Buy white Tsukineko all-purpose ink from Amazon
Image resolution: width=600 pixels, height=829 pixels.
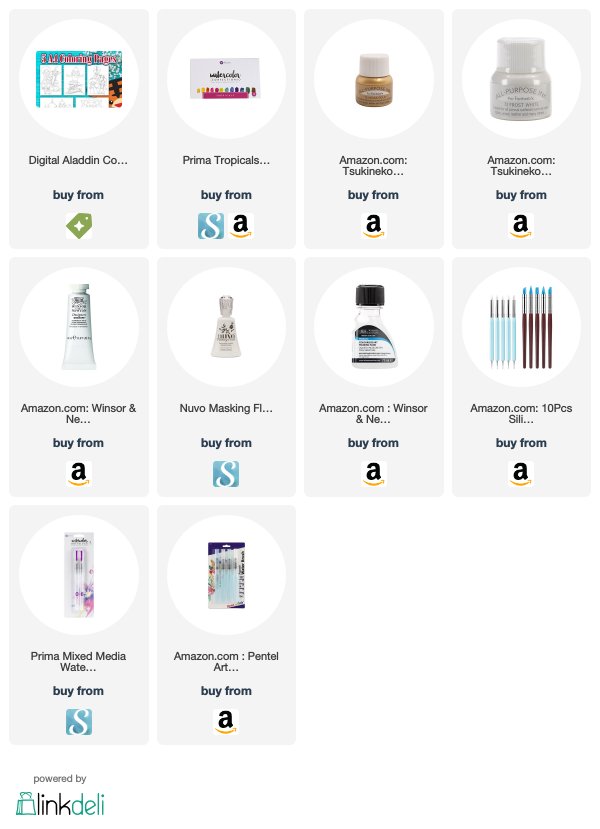(520, 226)
